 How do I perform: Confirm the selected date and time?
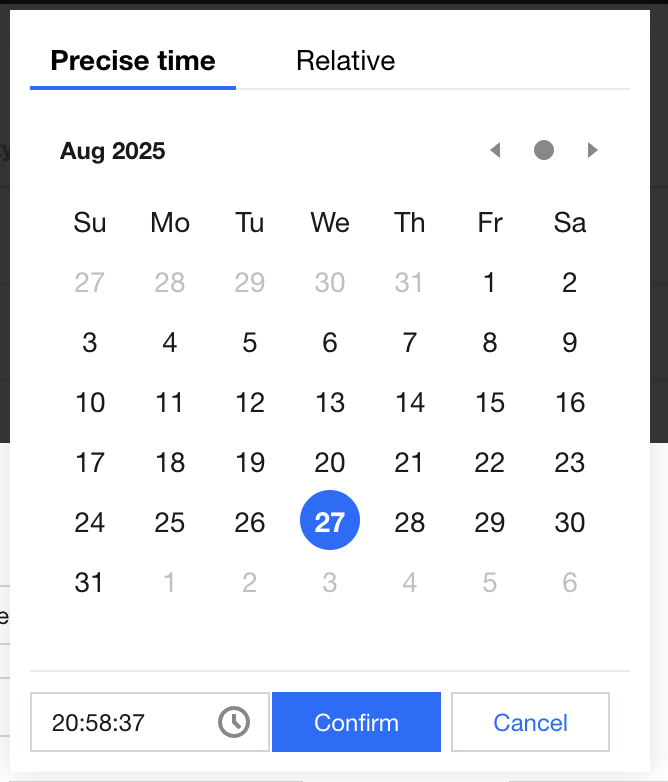tap(356, 722)
